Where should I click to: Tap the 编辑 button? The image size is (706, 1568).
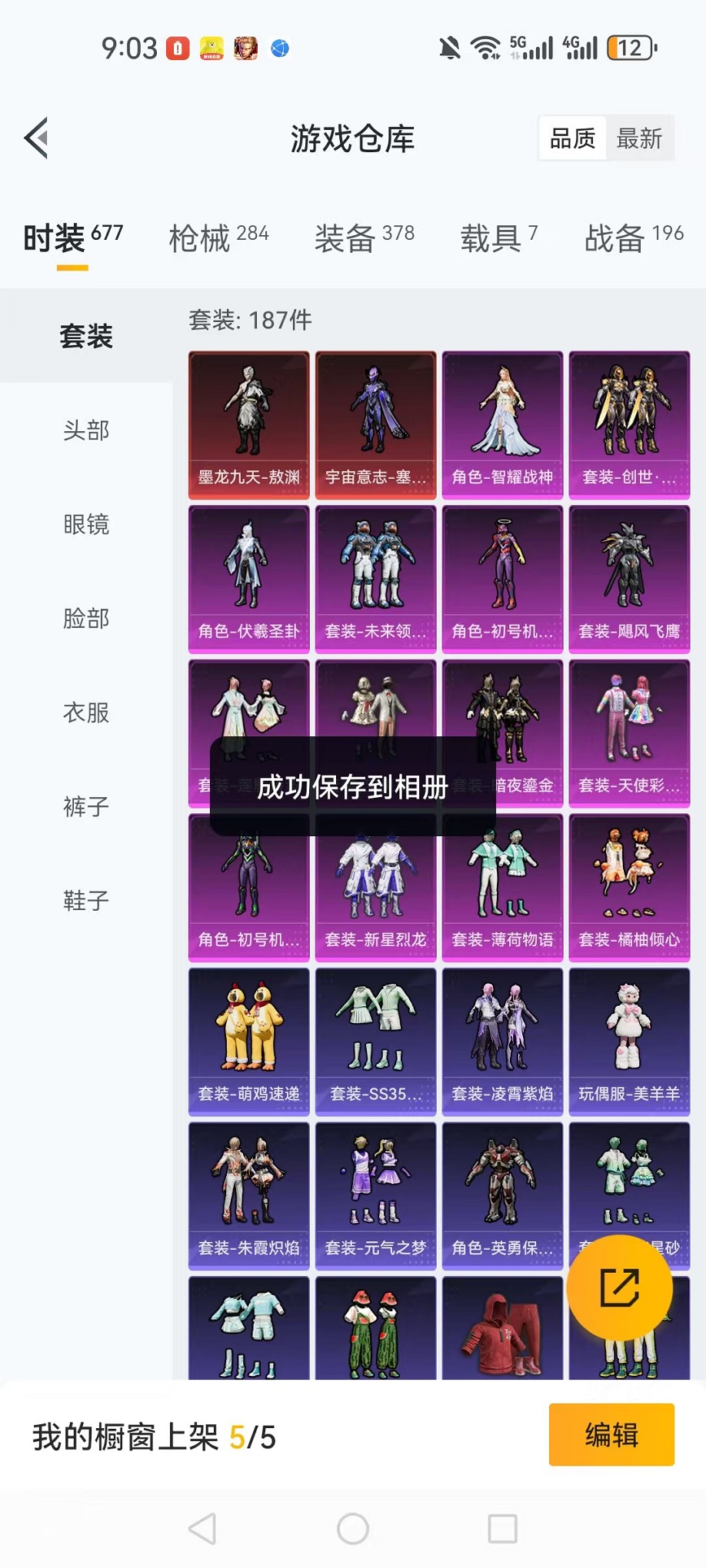611,1435
